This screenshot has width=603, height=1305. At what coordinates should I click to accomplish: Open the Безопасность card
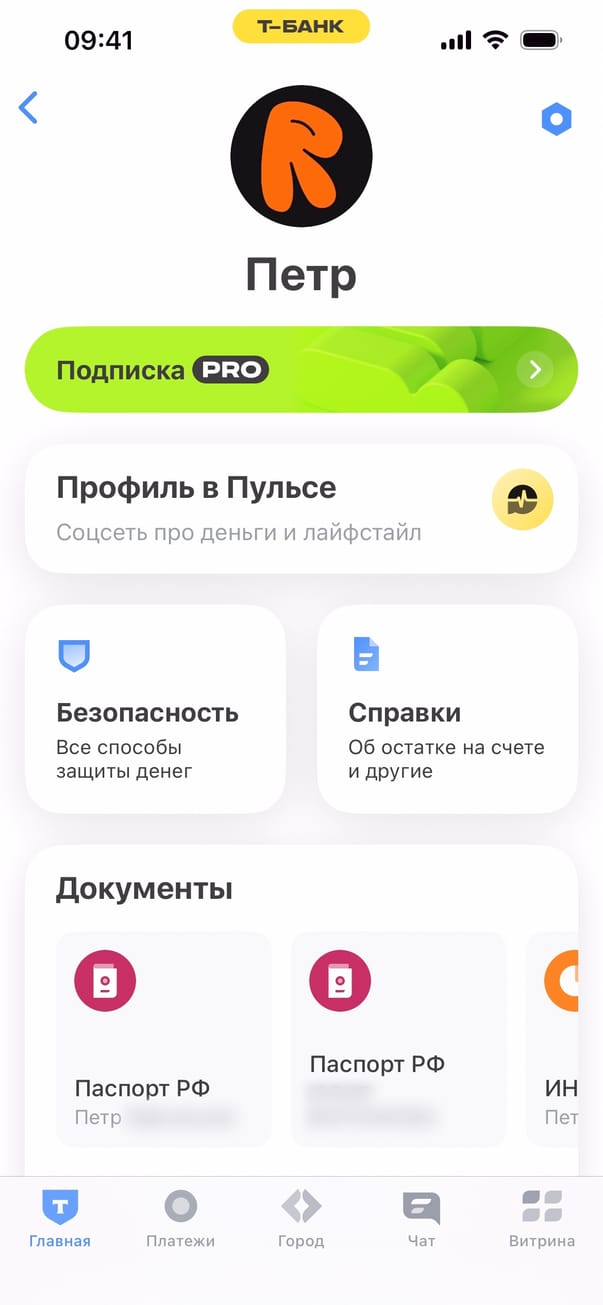tap(155, 708)
